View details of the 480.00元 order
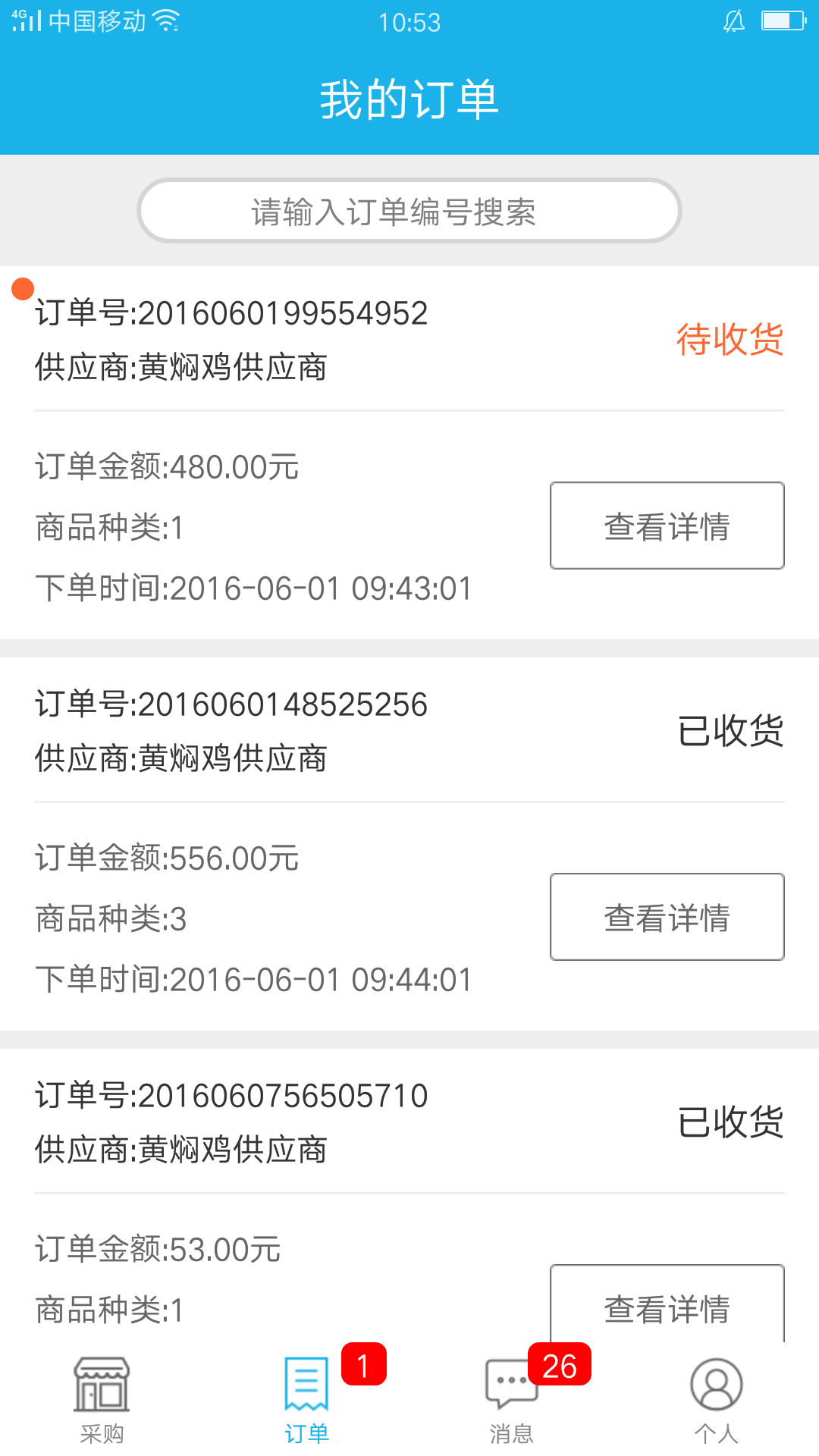Screen dimensions: 819x1456 click(x=667, y=526)
